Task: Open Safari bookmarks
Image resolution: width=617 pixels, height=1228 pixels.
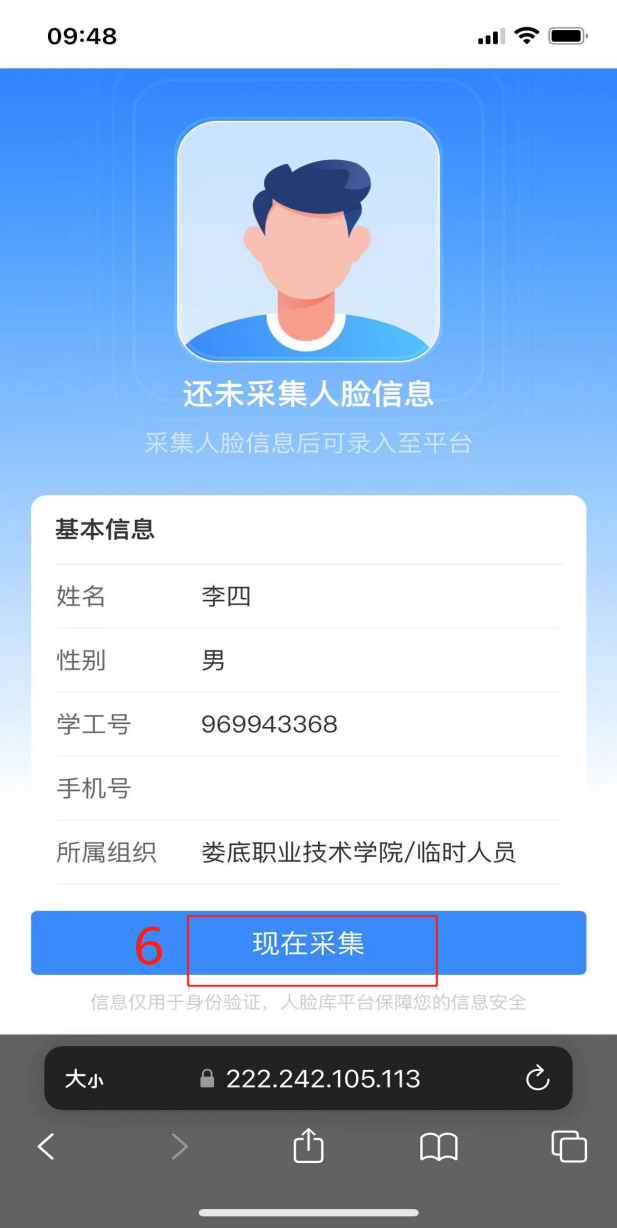Action: (438, 1146)
